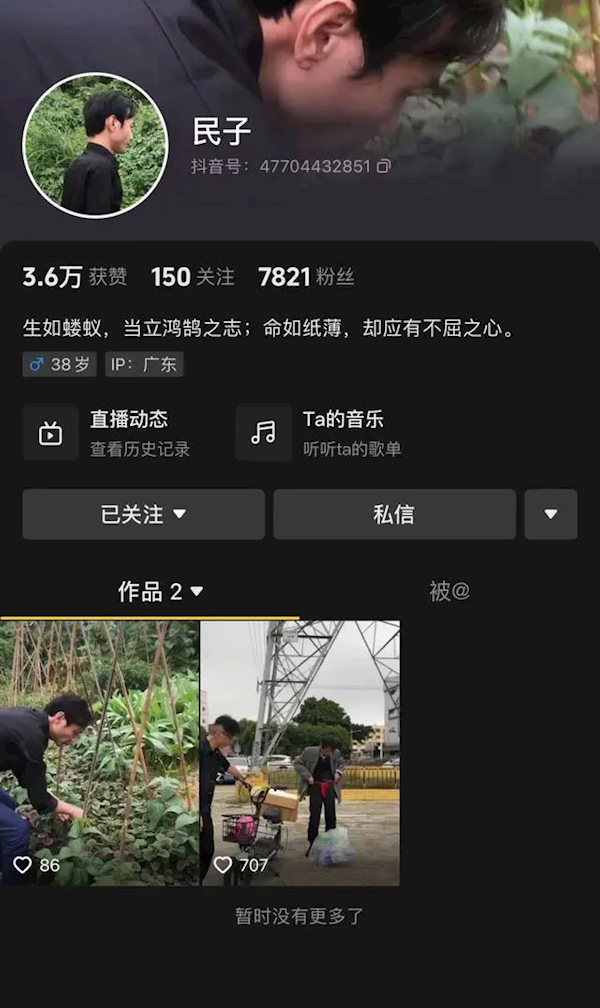Open the garden video with 86 likes
This screenshot has height=1008, width=600.
tap(99, 752)
